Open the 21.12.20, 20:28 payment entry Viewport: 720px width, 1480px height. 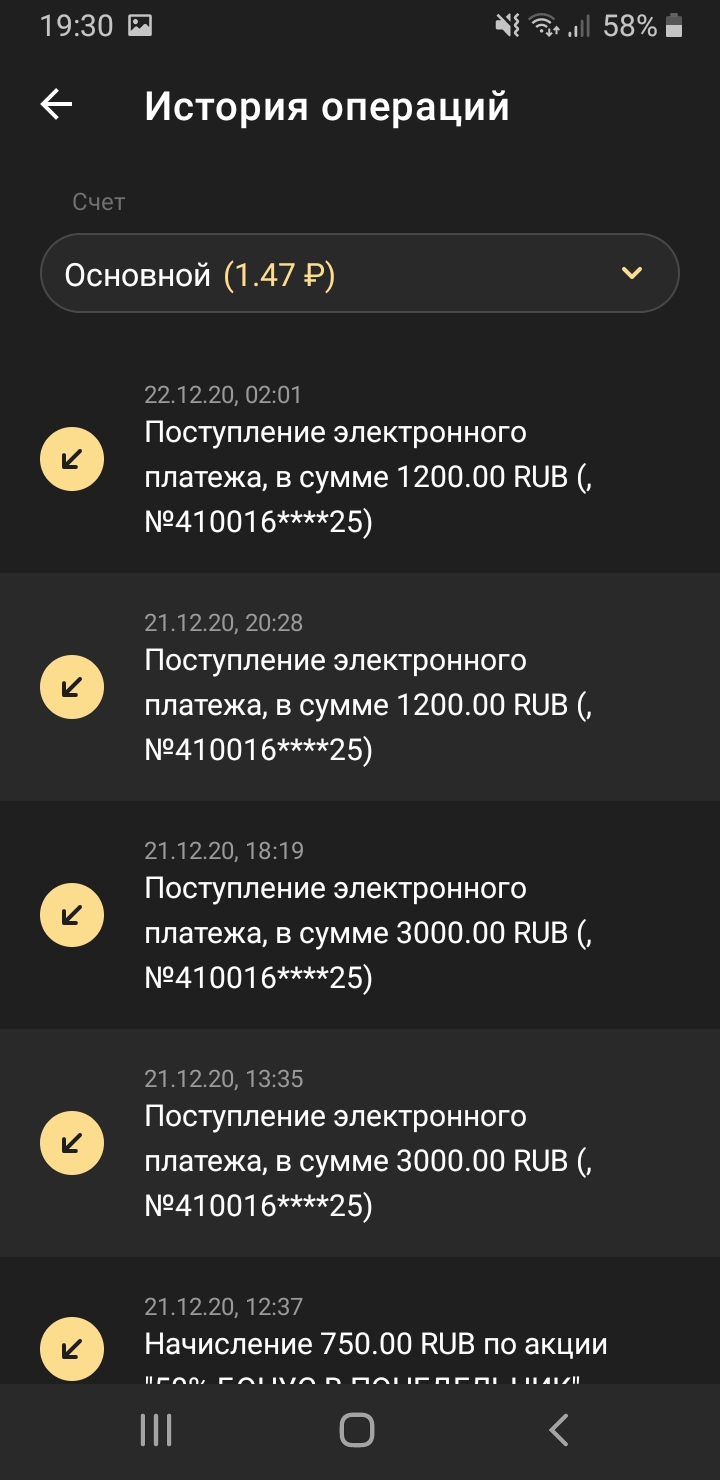coord(360,687)
